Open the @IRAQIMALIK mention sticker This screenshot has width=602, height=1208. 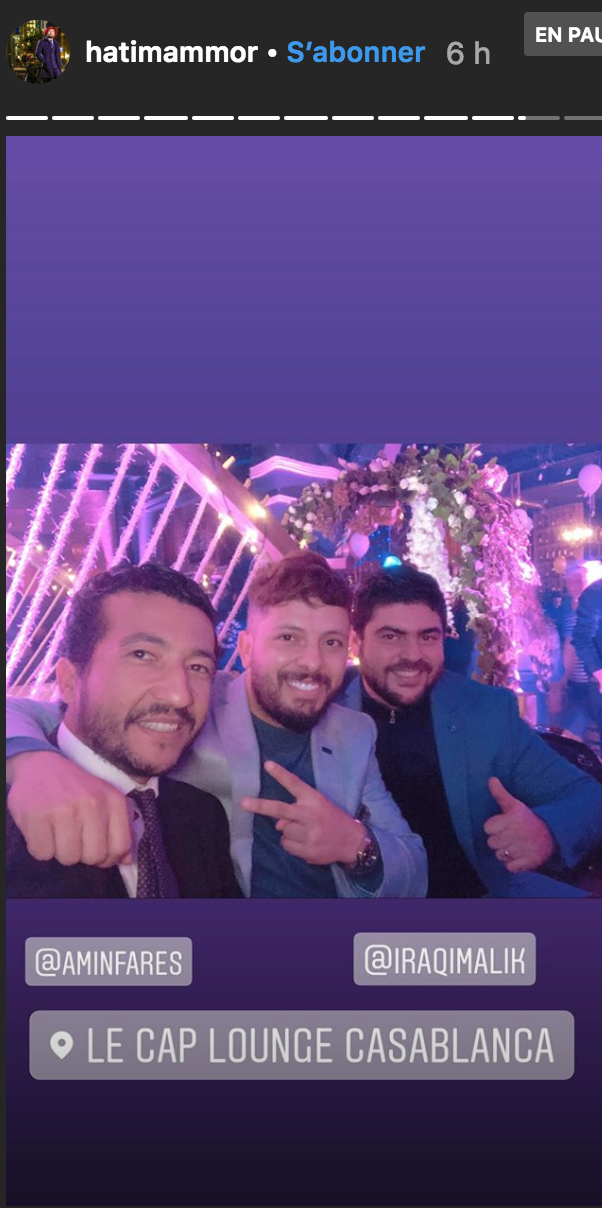tap(445, 959)
